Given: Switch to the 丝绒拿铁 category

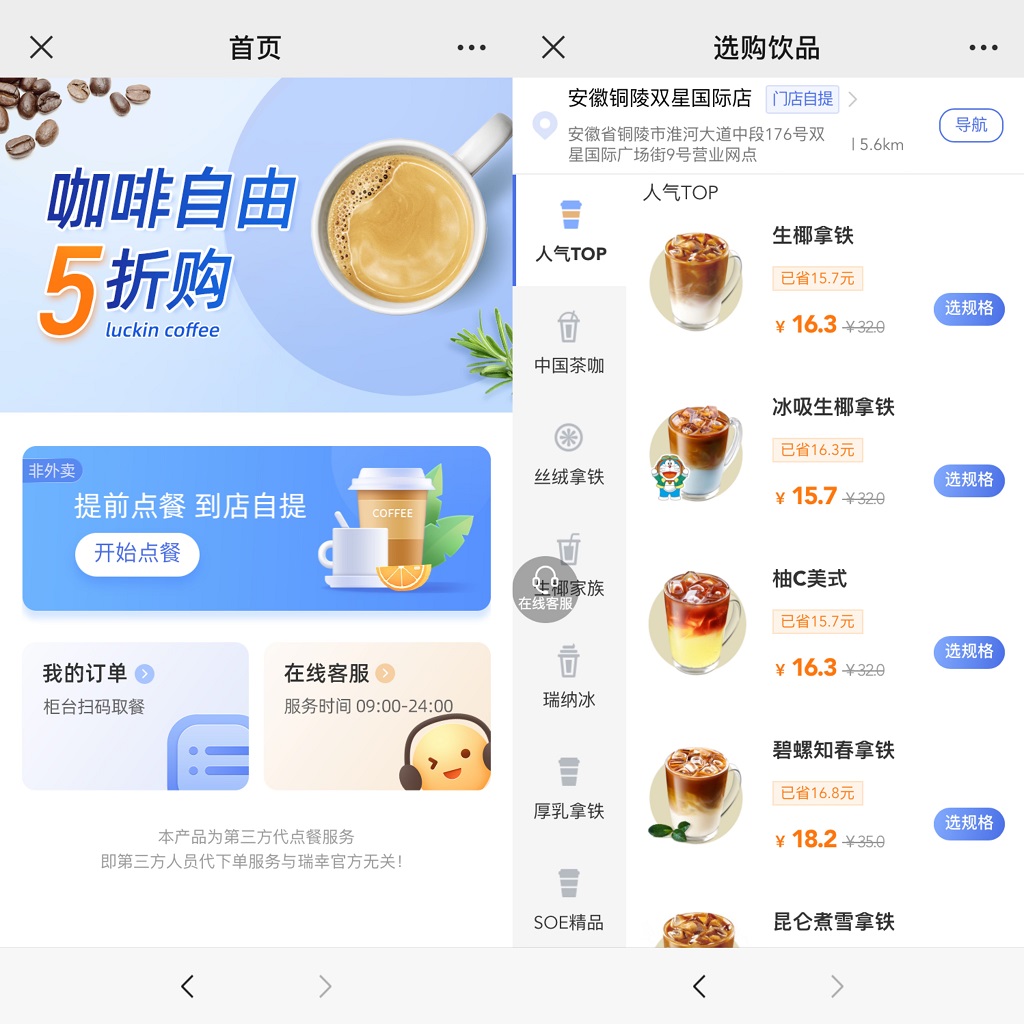Looking at the screenshot, I should click(569, 454).
